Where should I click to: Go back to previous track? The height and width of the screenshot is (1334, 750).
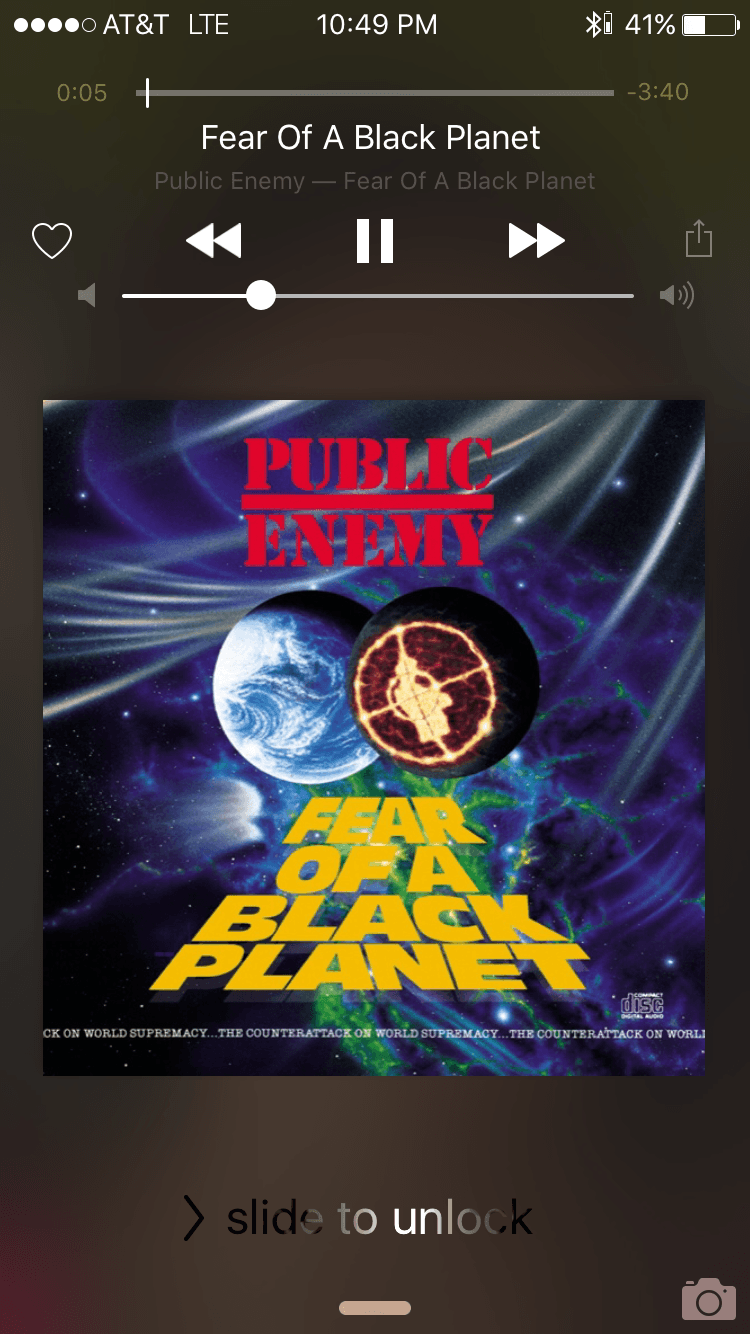tap(214, 241)
